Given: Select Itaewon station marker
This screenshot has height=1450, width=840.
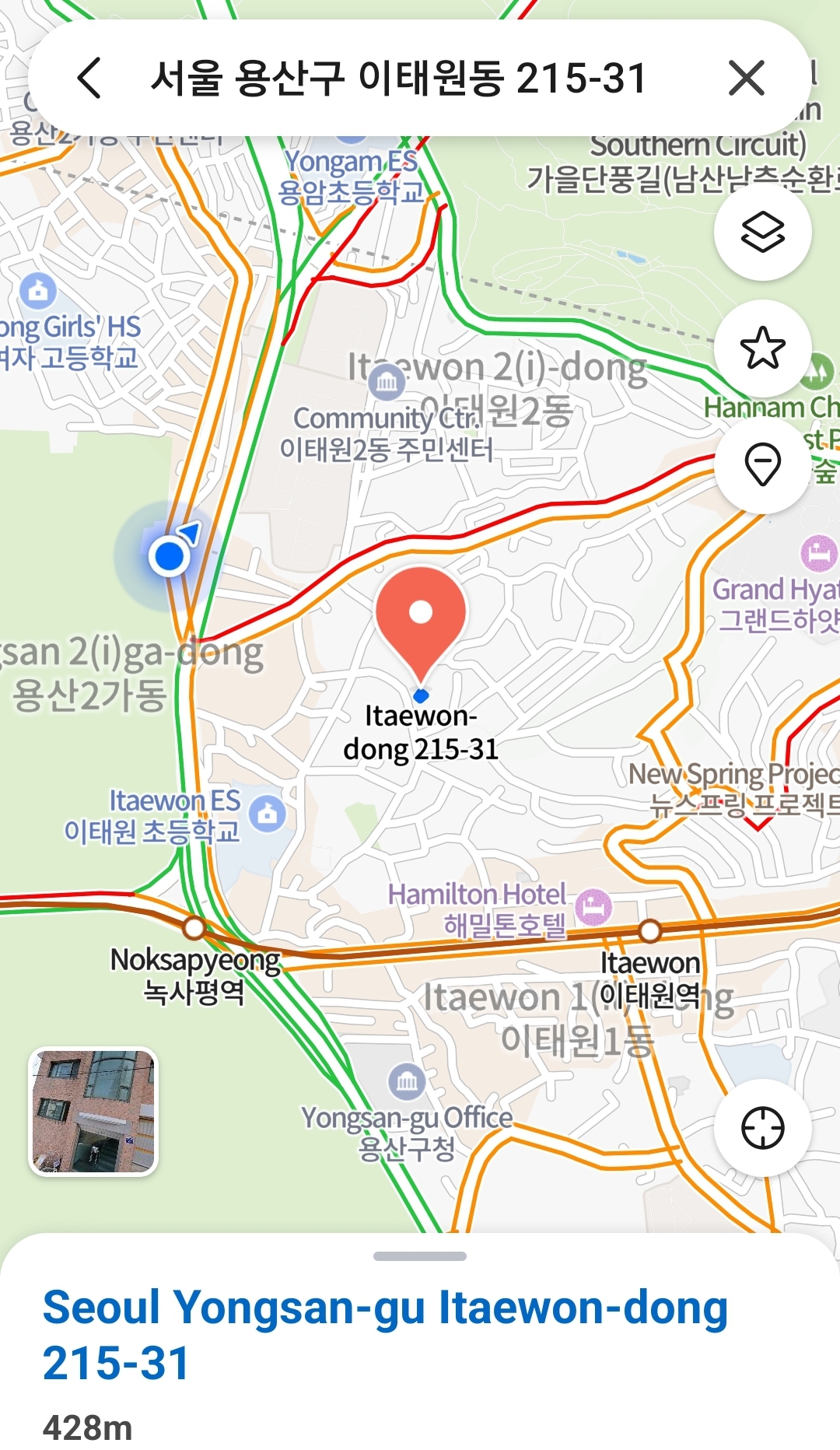Looking at the screenshot, I should [649, 930].
